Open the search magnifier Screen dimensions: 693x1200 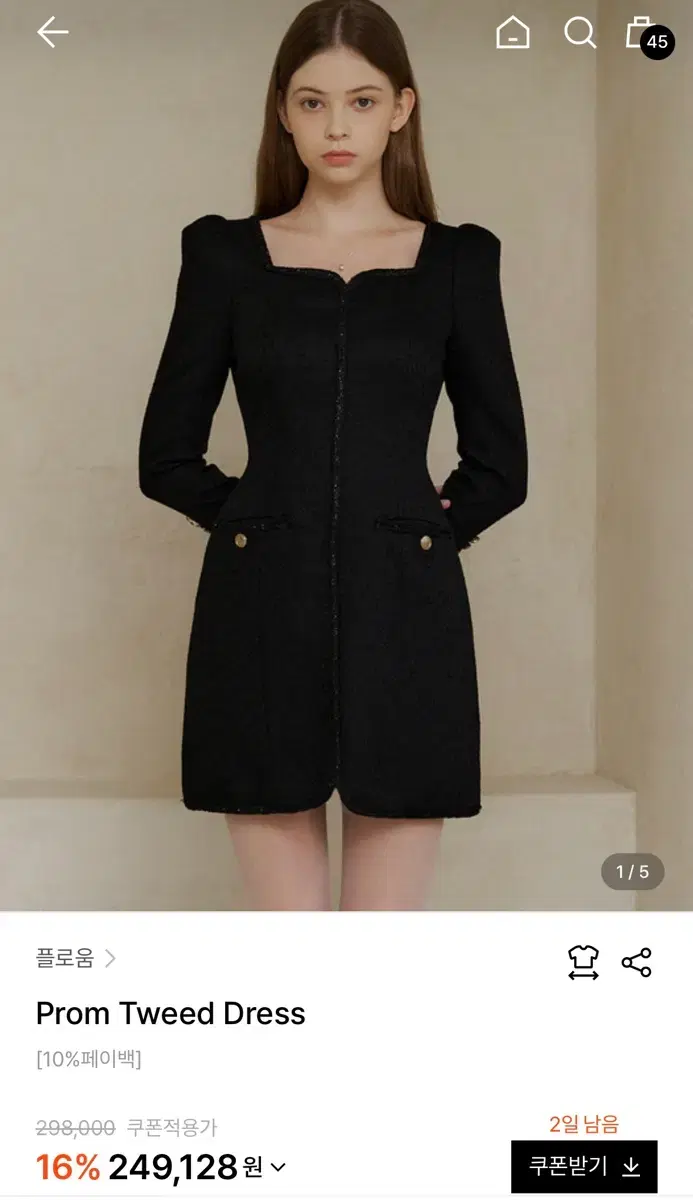point(580,33)
